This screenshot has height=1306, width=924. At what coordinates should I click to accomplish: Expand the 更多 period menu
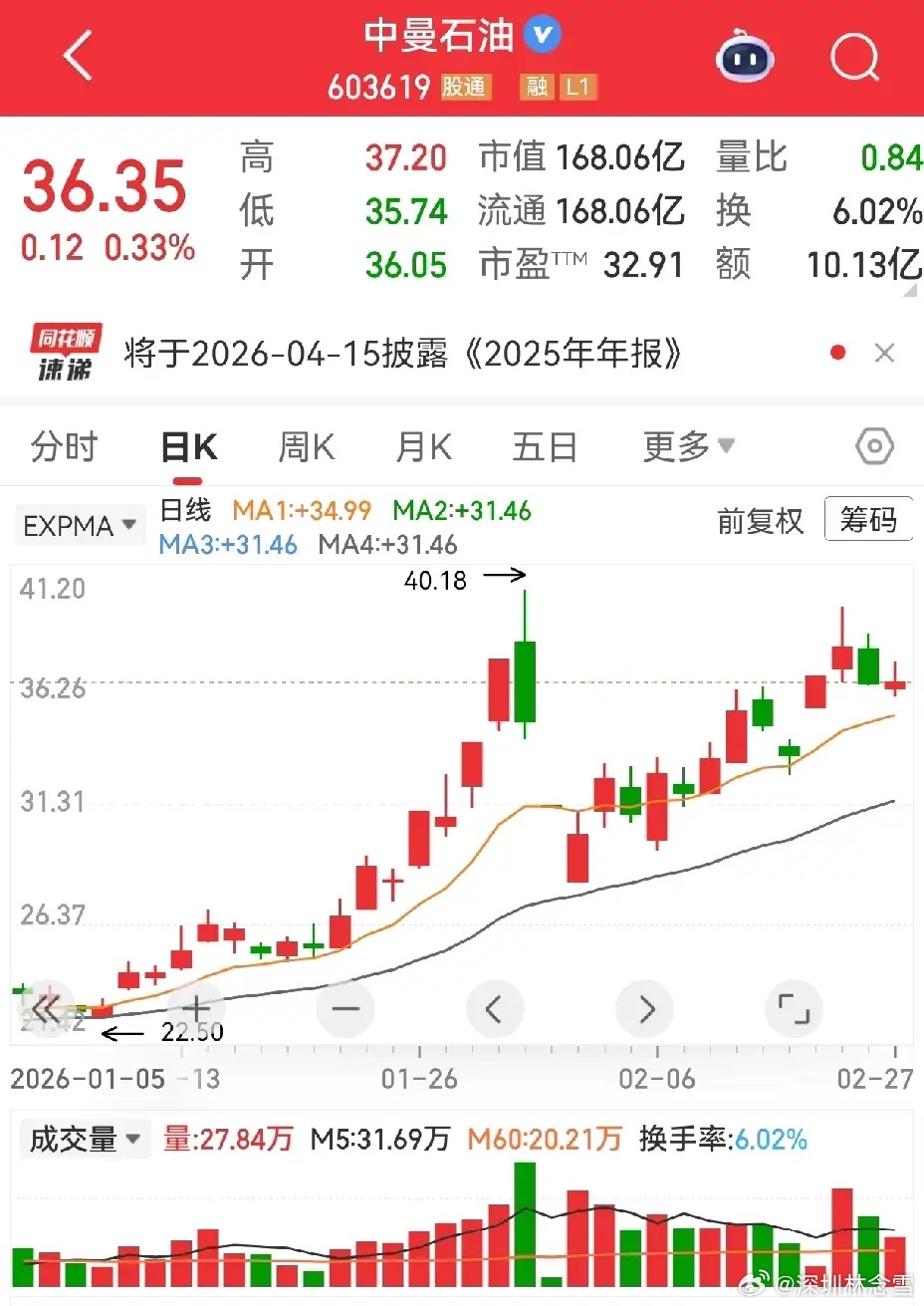point(688,447)
